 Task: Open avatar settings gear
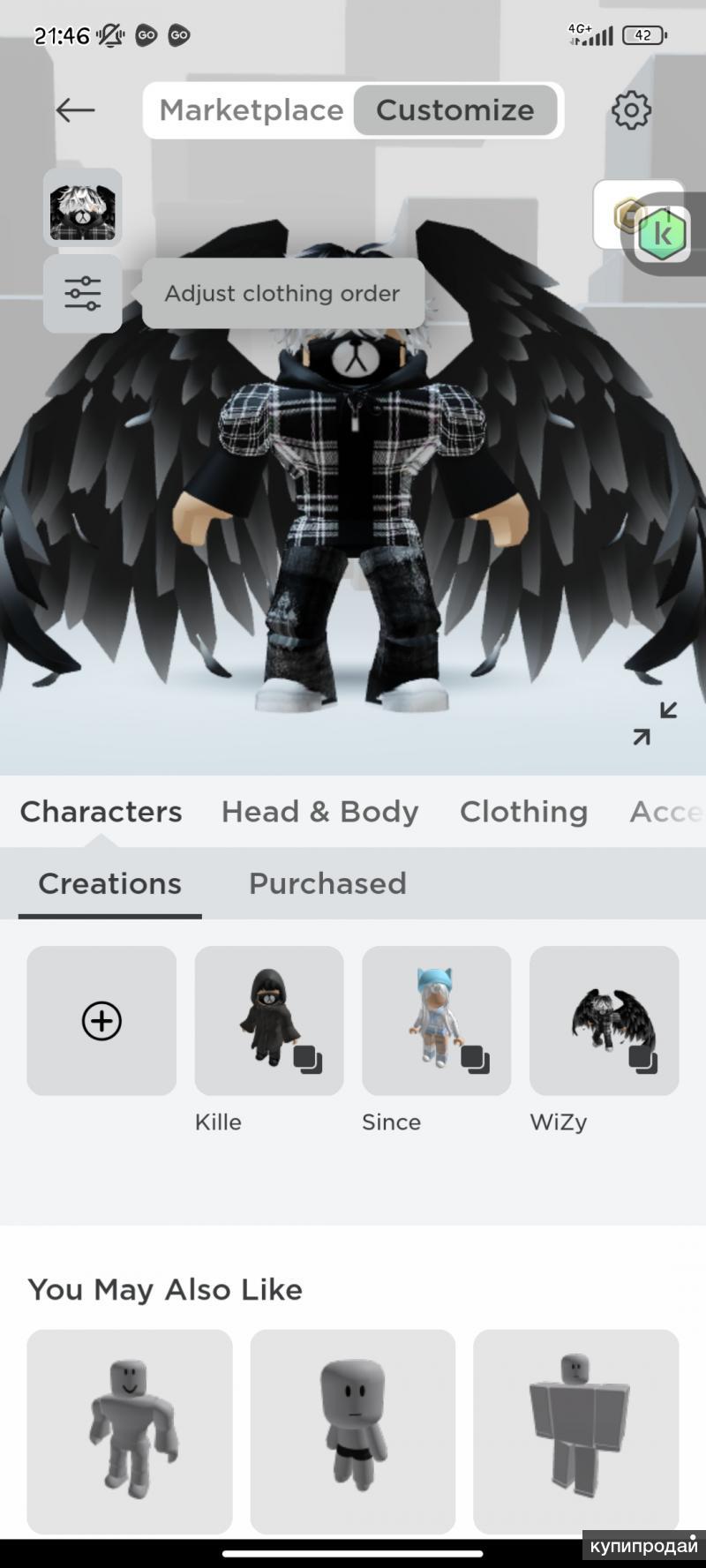click(x=631, y=110)
